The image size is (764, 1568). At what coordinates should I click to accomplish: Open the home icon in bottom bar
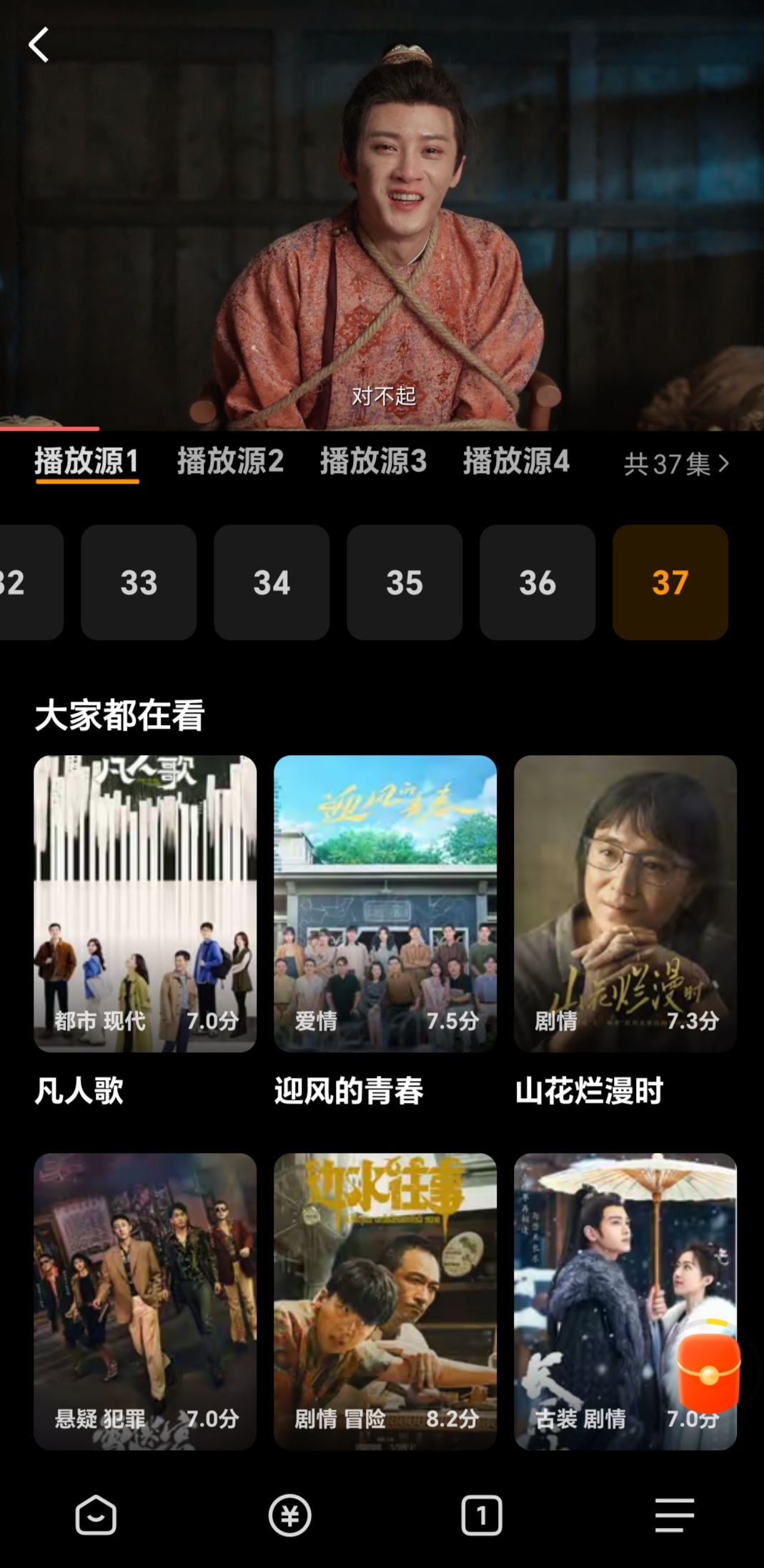tap(96, 1514)
